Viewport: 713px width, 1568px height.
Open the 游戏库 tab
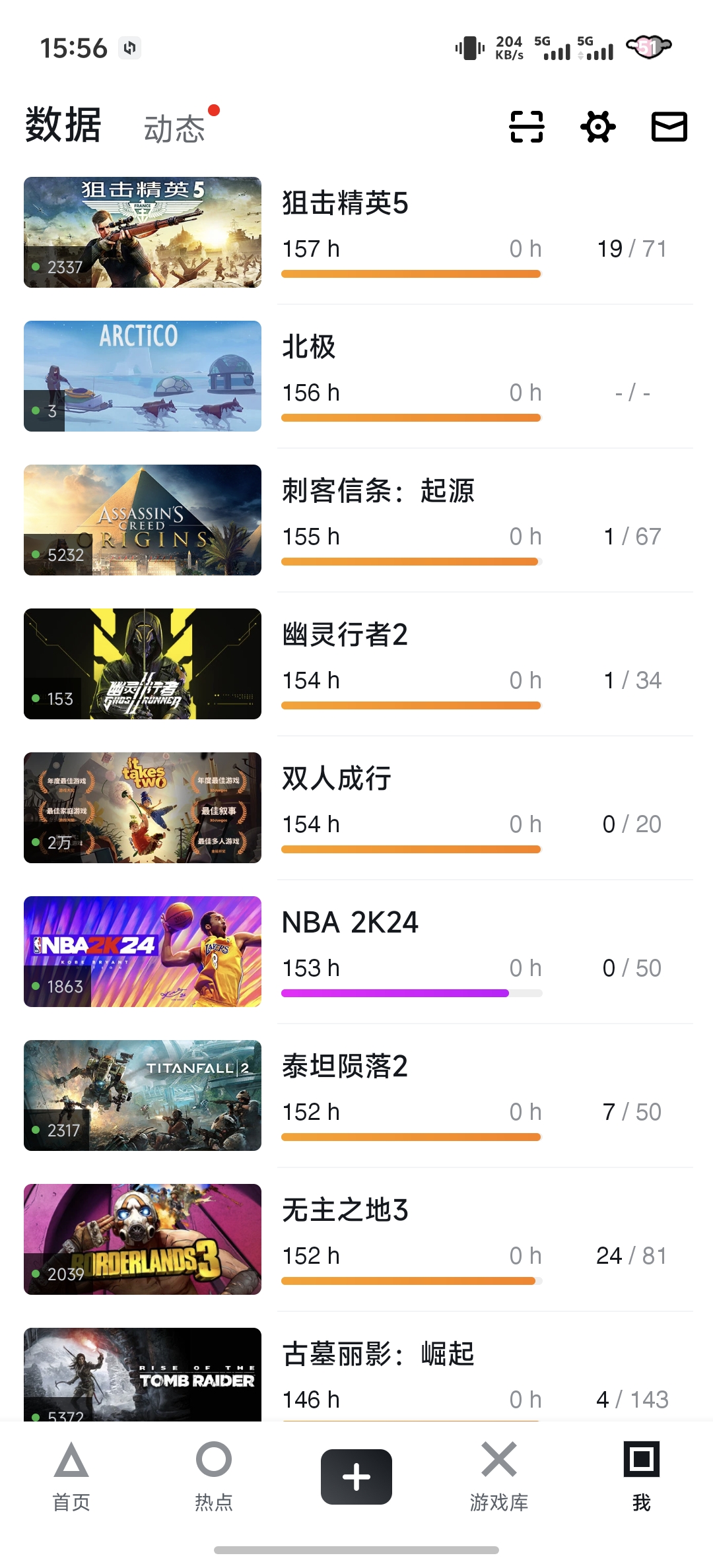(x=499, y=1477)
